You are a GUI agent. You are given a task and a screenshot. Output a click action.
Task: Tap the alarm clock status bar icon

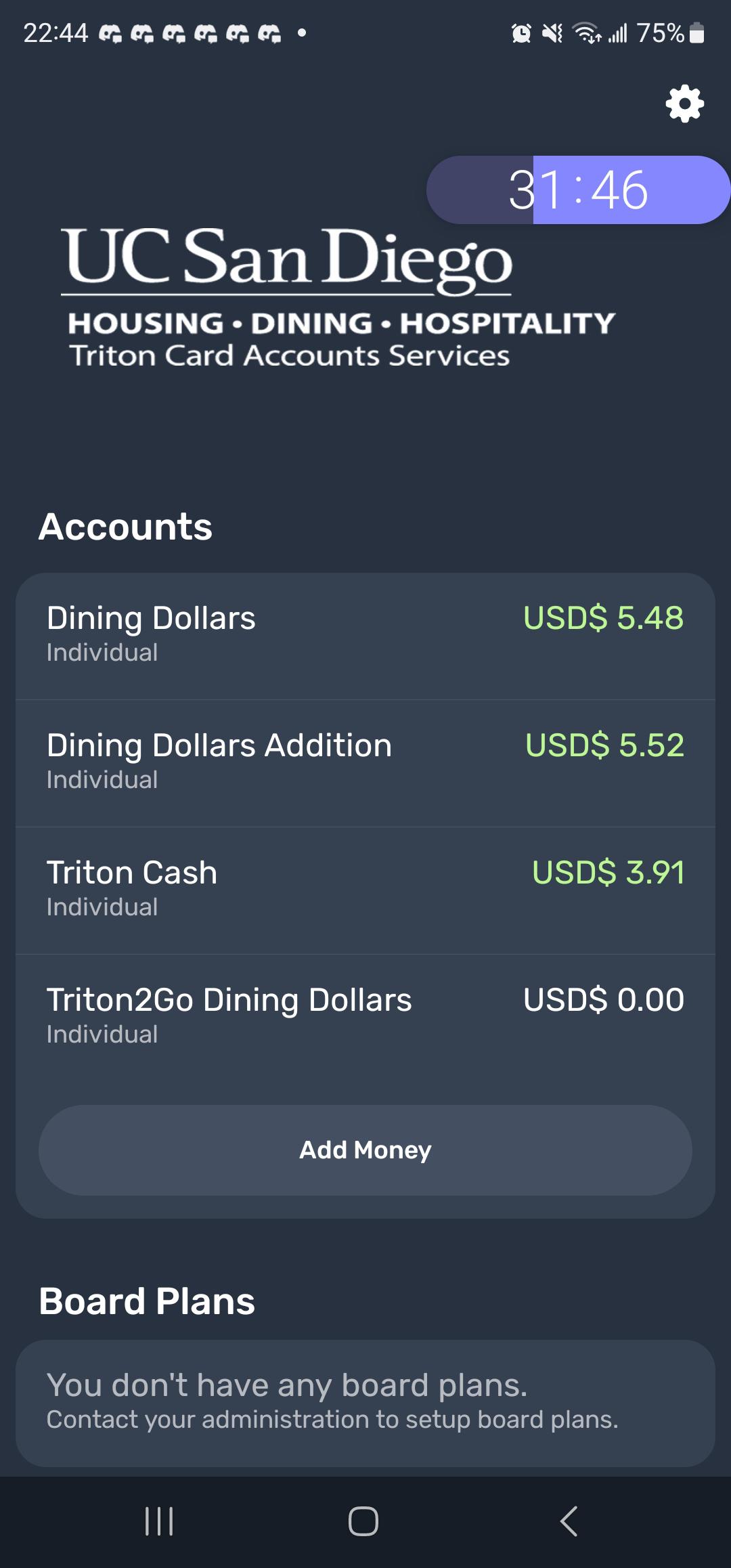[520, 33]
